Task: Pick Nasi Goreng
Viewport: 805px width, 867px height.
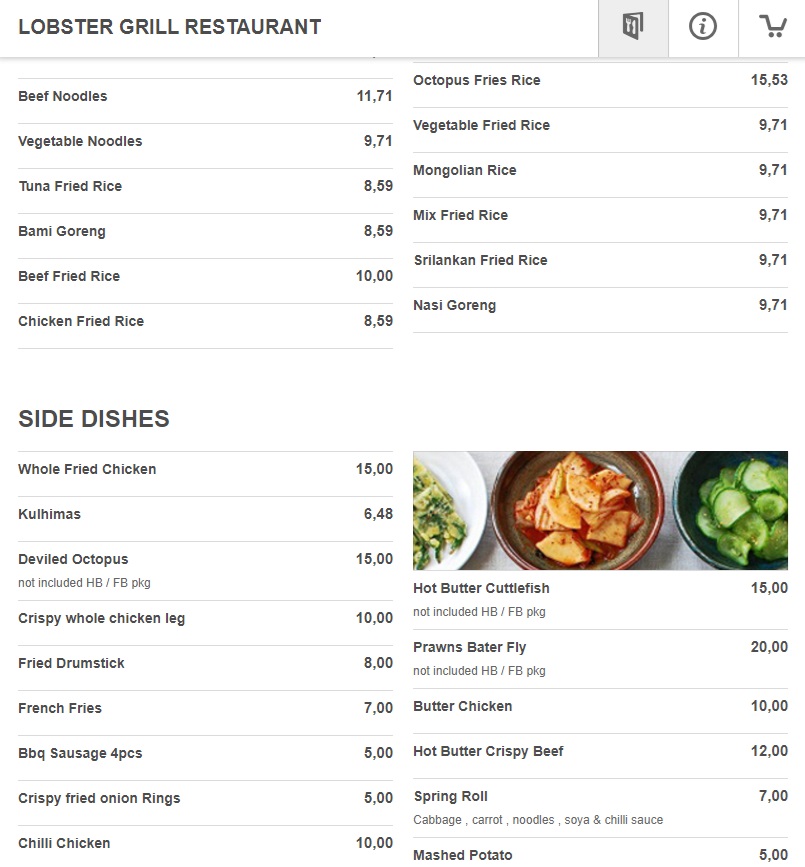Action: tap(455, 306)
